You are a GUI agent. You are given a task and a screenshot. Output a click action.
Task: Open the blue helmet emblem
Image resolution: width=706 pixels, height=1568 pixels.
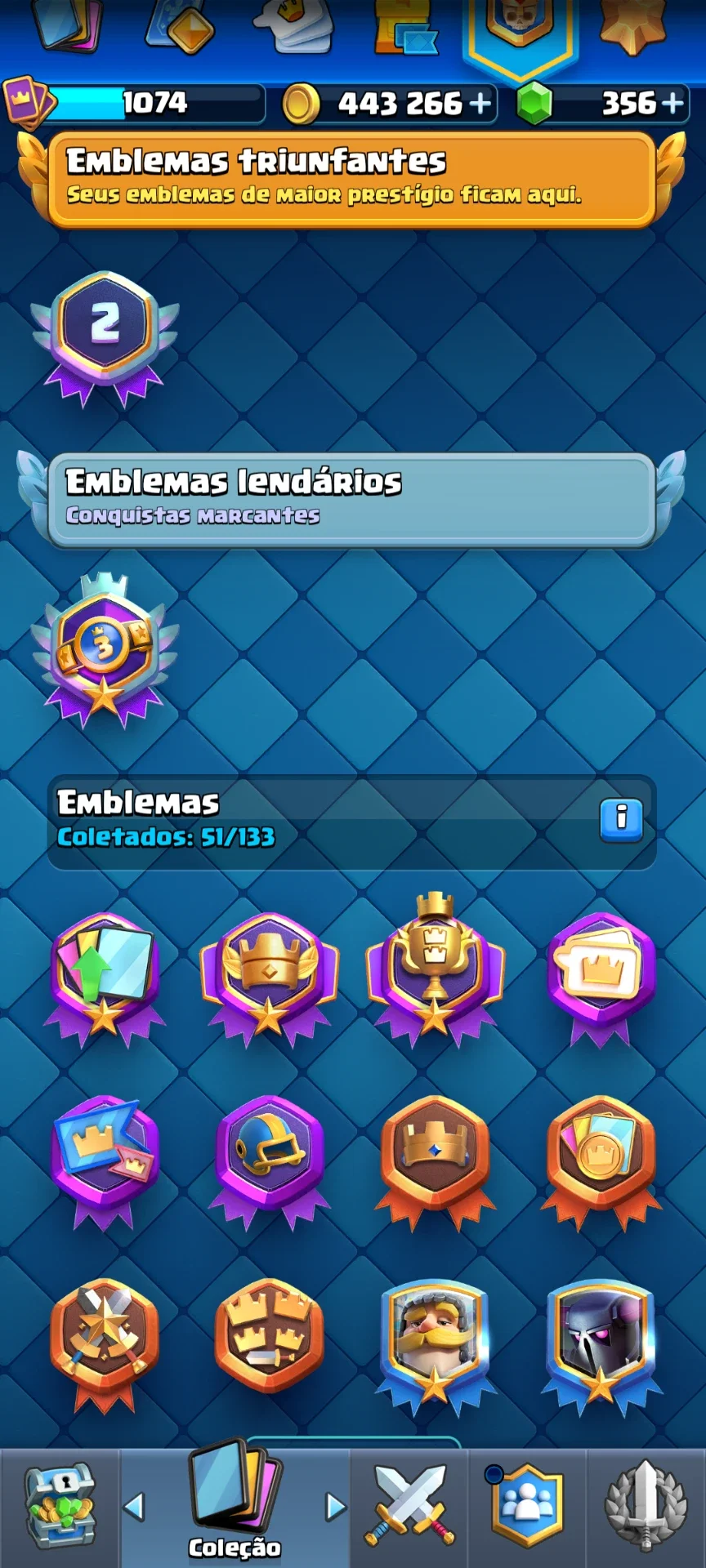tap(270, 1160)
